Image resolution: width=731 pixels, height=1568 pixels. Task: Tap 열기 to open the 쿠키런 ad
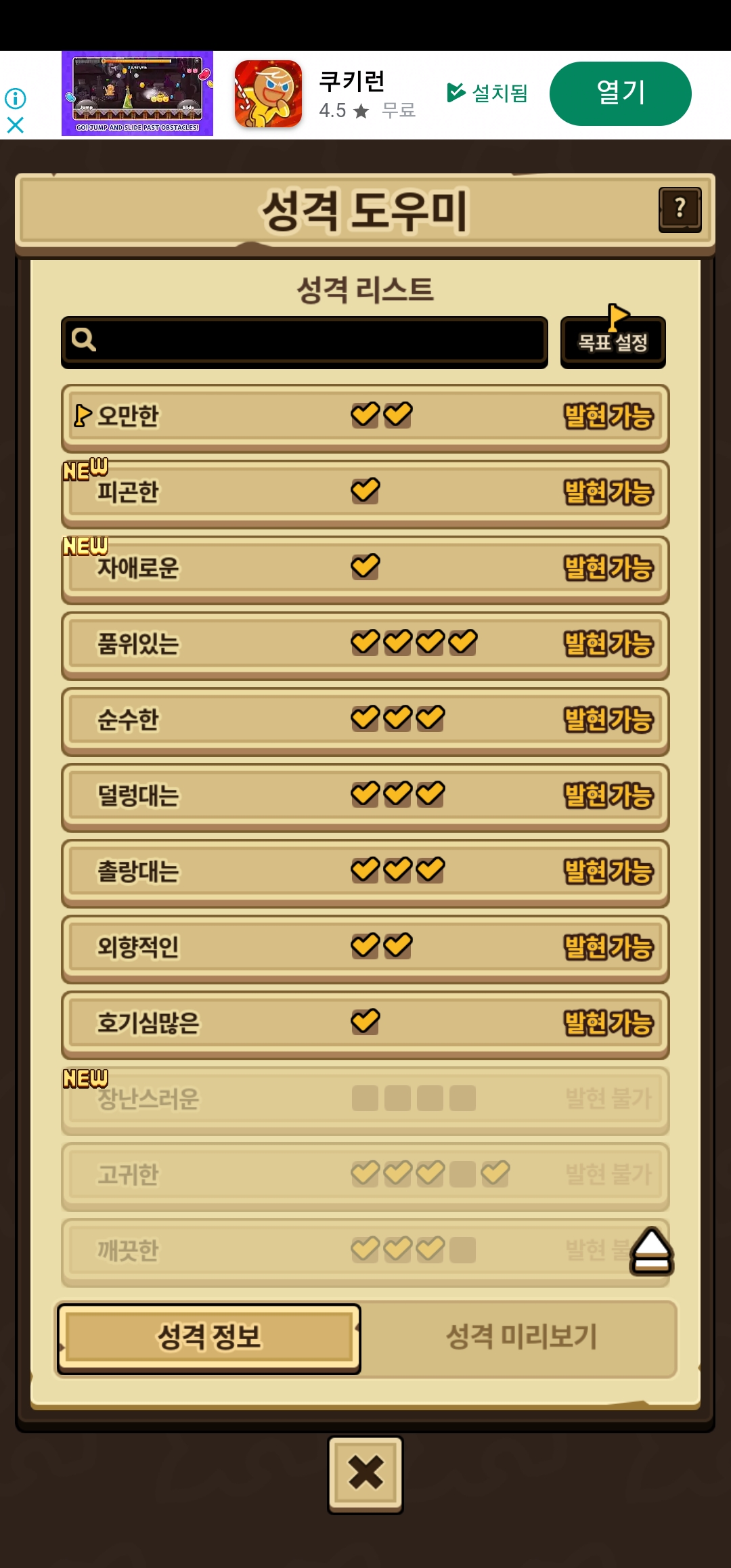tap(620, 93)
